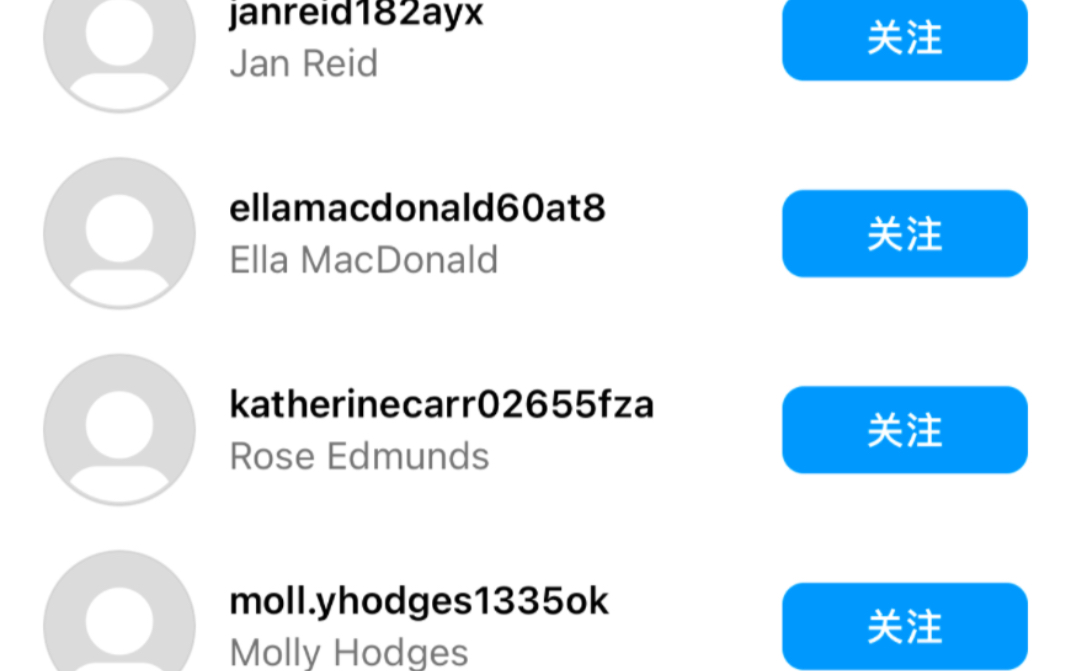View Rose Edmunds' profile row
Viewport: 1073px width, 671px height.
[x=440, y=429]
